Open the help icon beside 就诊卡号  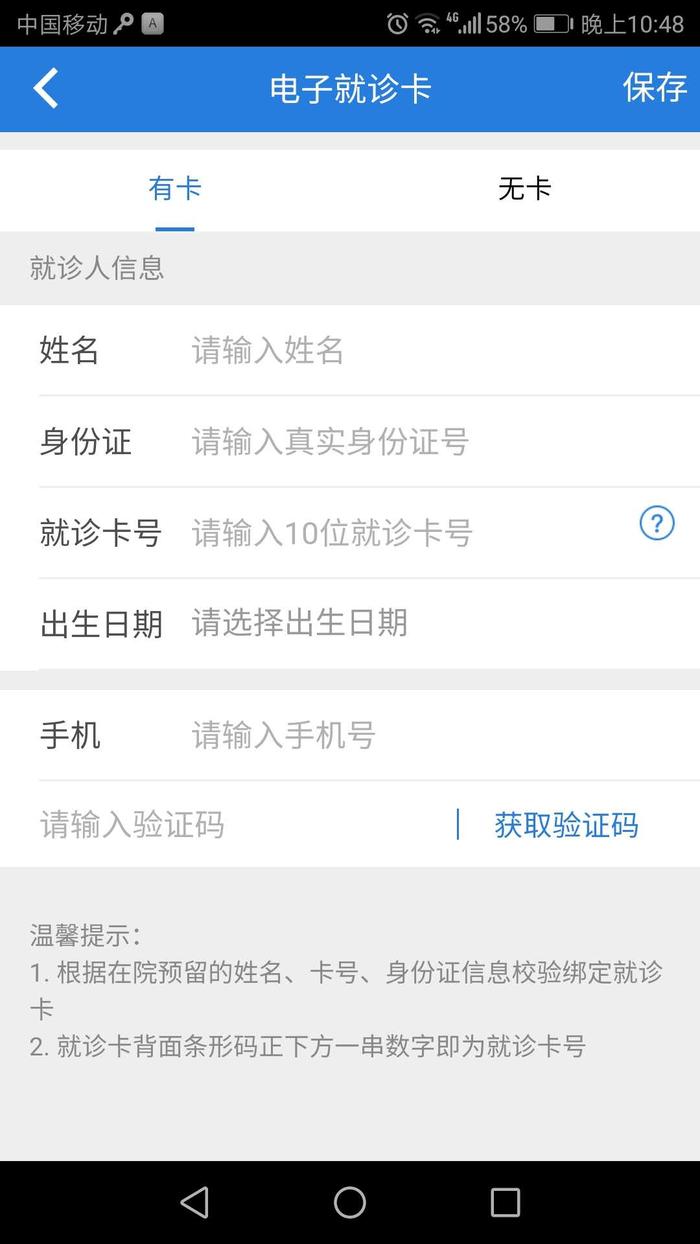pos(657,523)
